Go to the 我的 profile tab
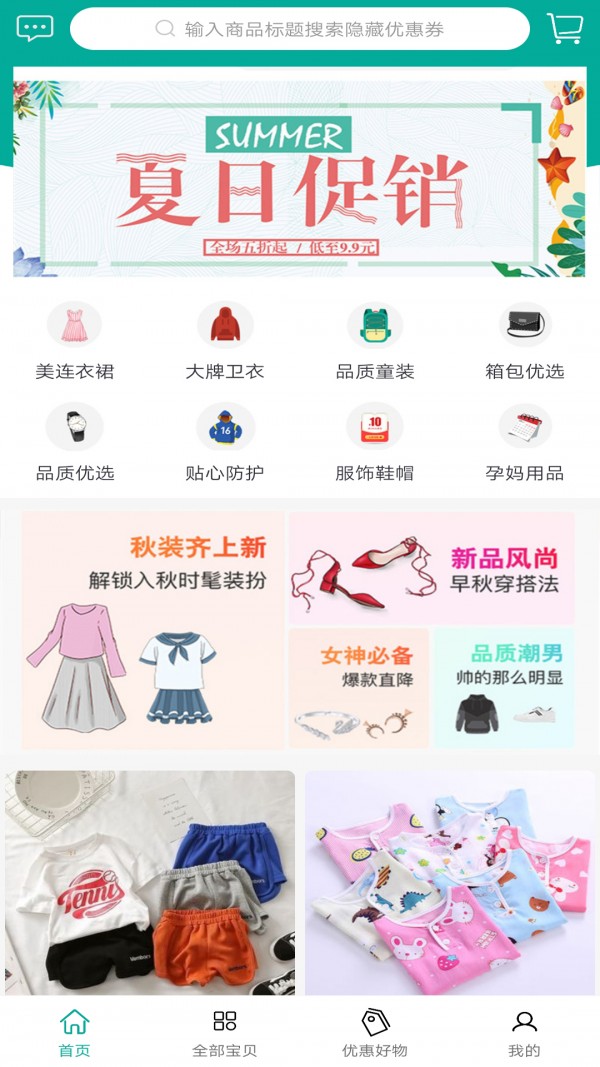This screenshot has width=600, height=1067. (525, 1033)
